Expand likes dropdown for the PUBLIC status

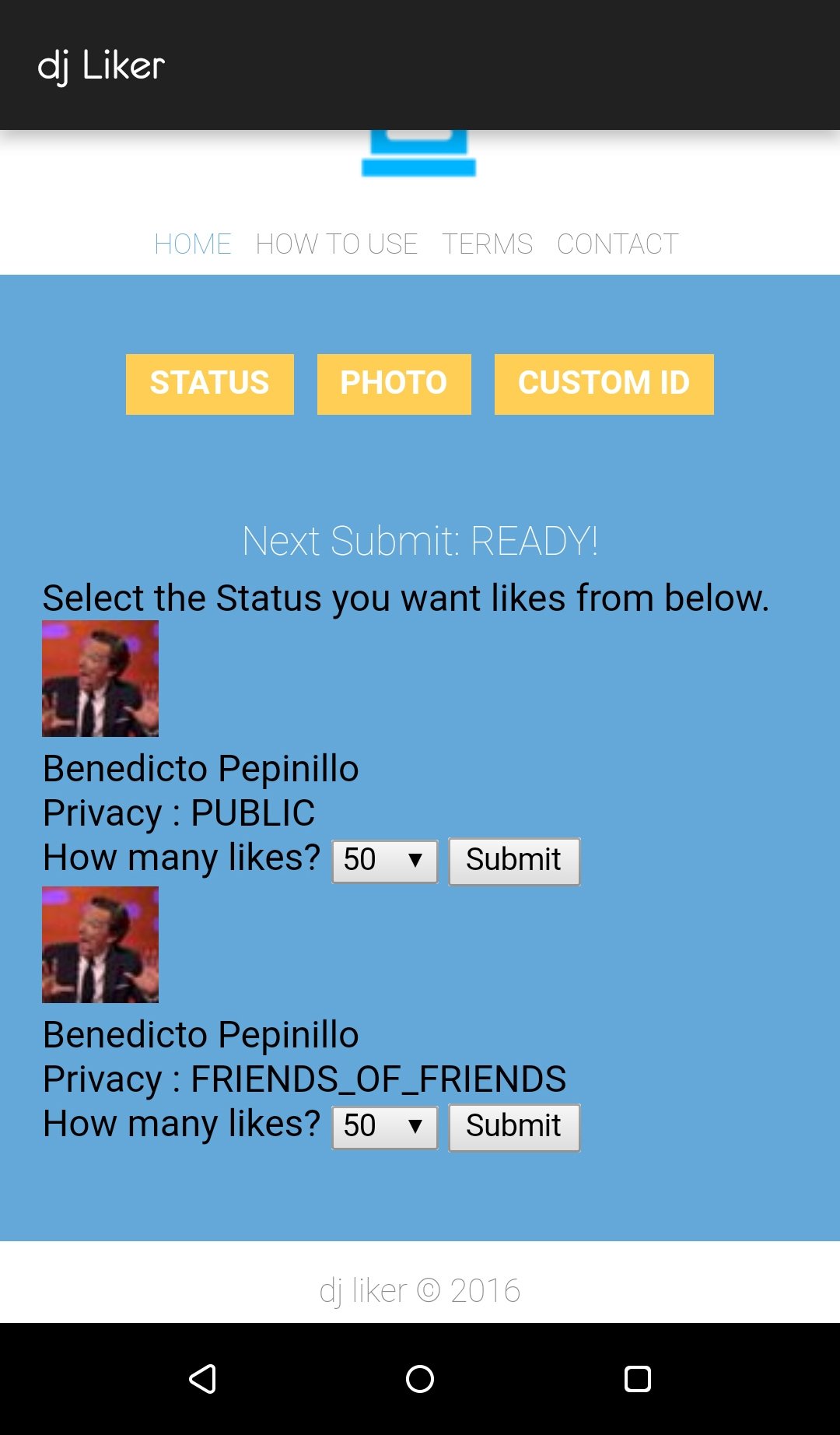pyautogui.click(x=385, y=861)
